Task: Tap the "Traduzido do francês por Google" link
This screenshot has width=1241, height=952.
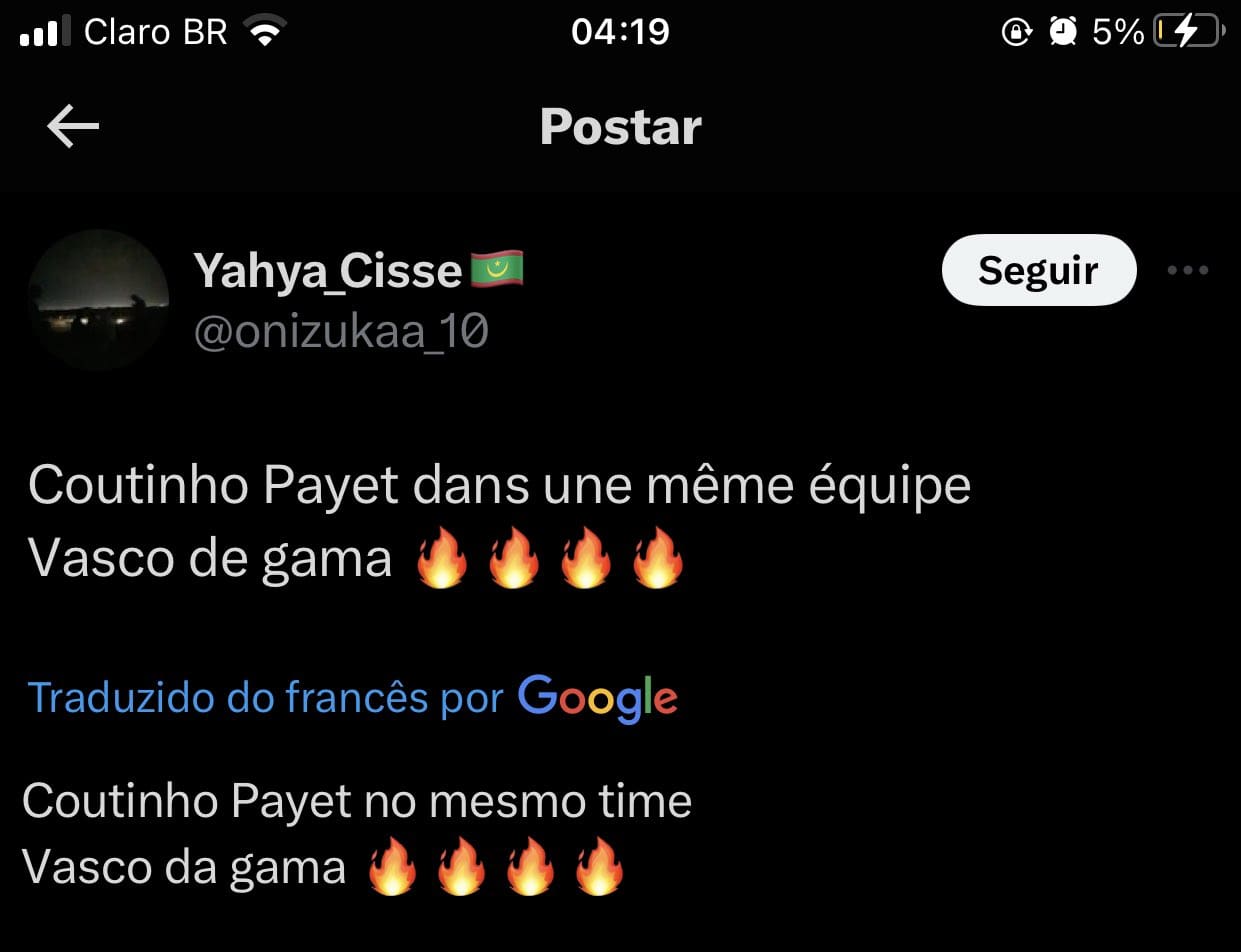Action: pos(350,697)
